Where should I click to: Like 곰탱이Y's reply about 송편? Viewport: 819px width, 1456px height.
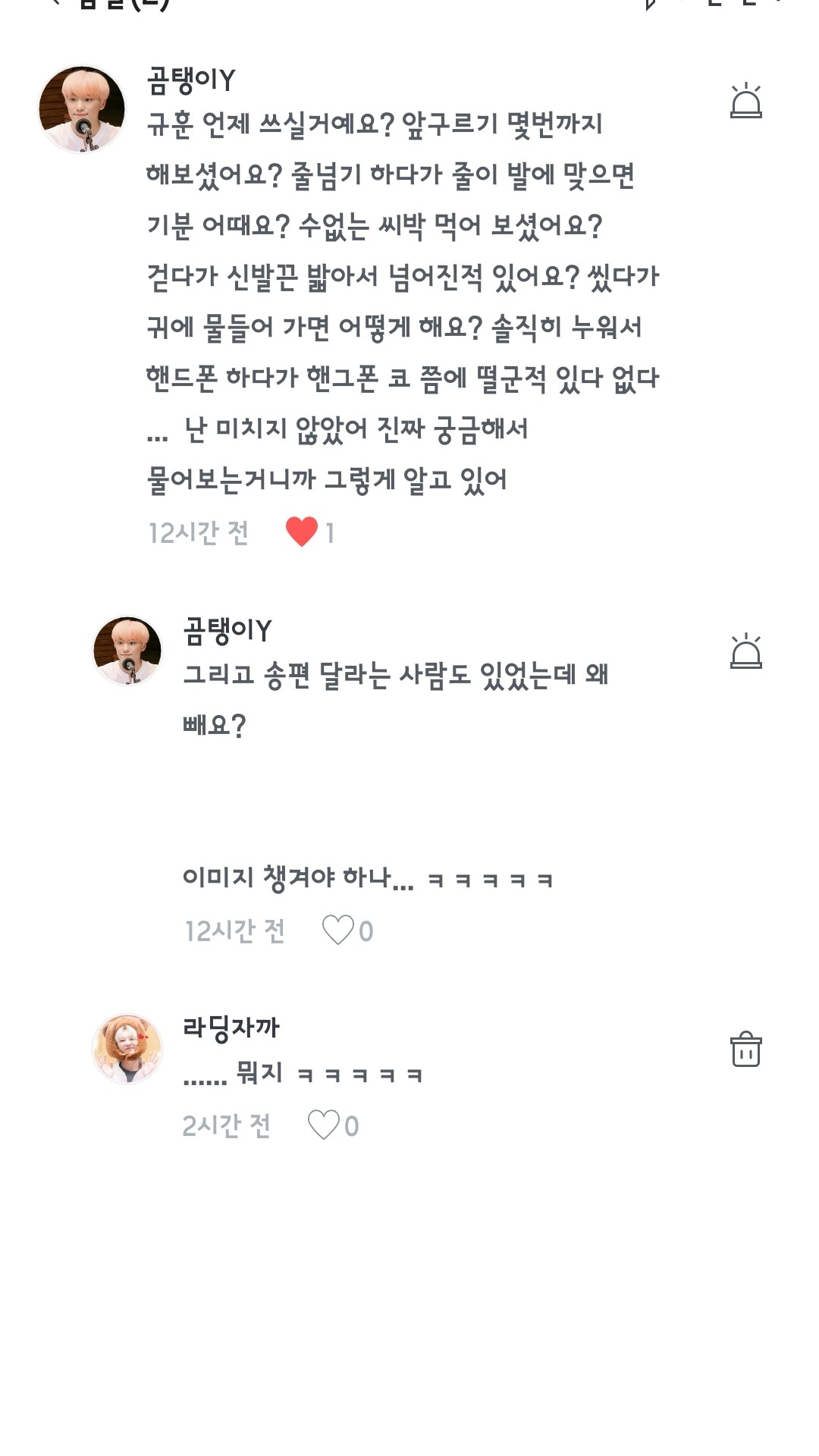338,930
